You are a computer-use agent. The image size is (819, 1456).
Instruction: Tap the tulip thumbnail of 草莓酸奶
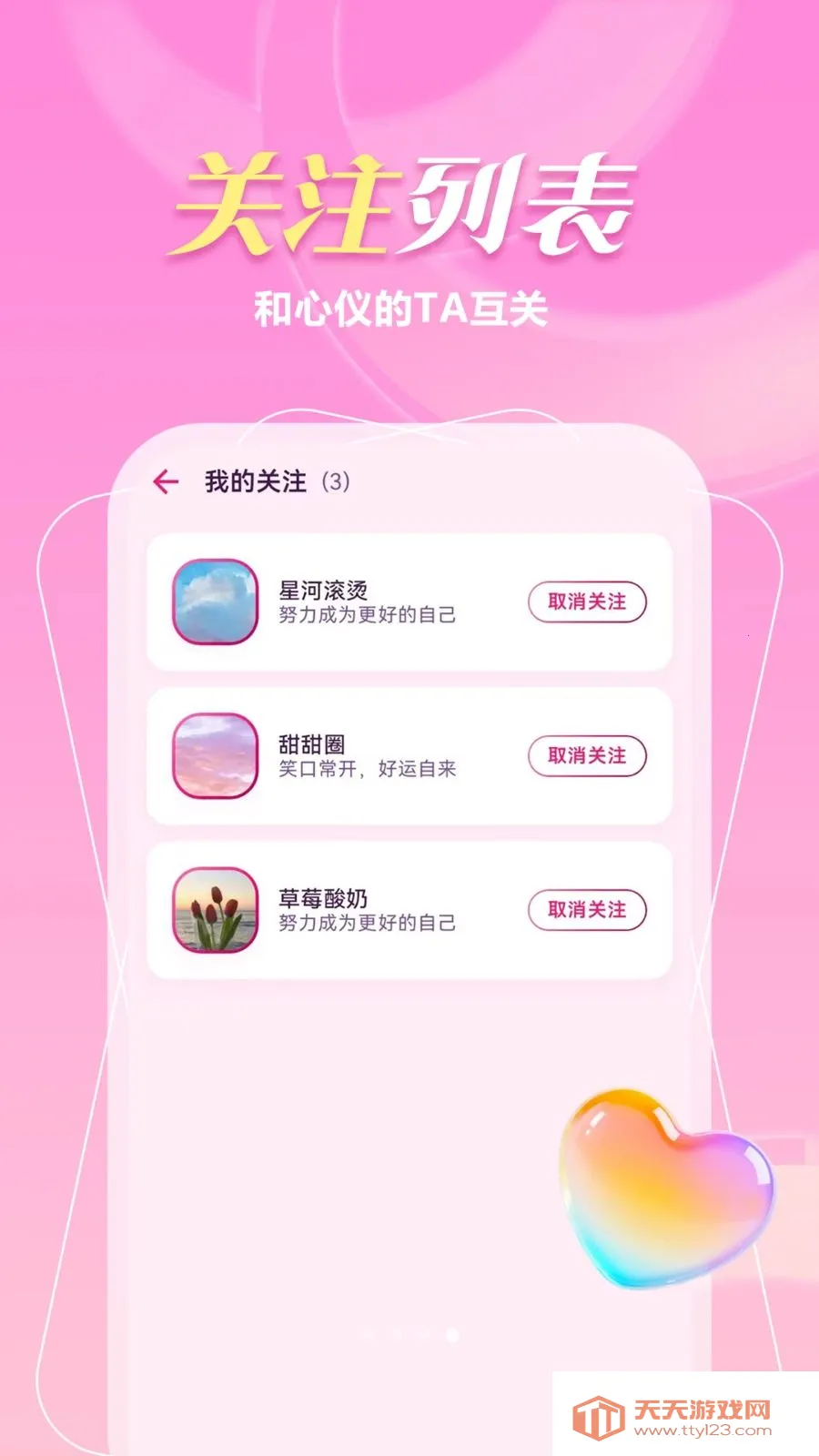pyautogui.click(x=215, y=911)
